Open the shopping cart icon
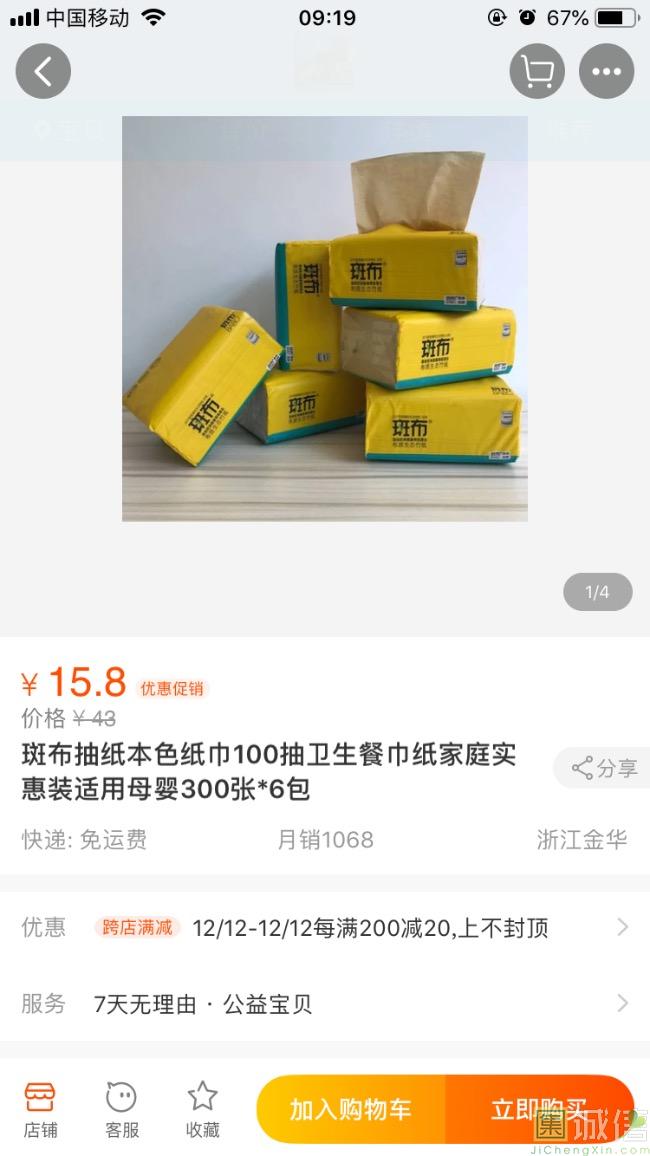 tap(537, 71)
